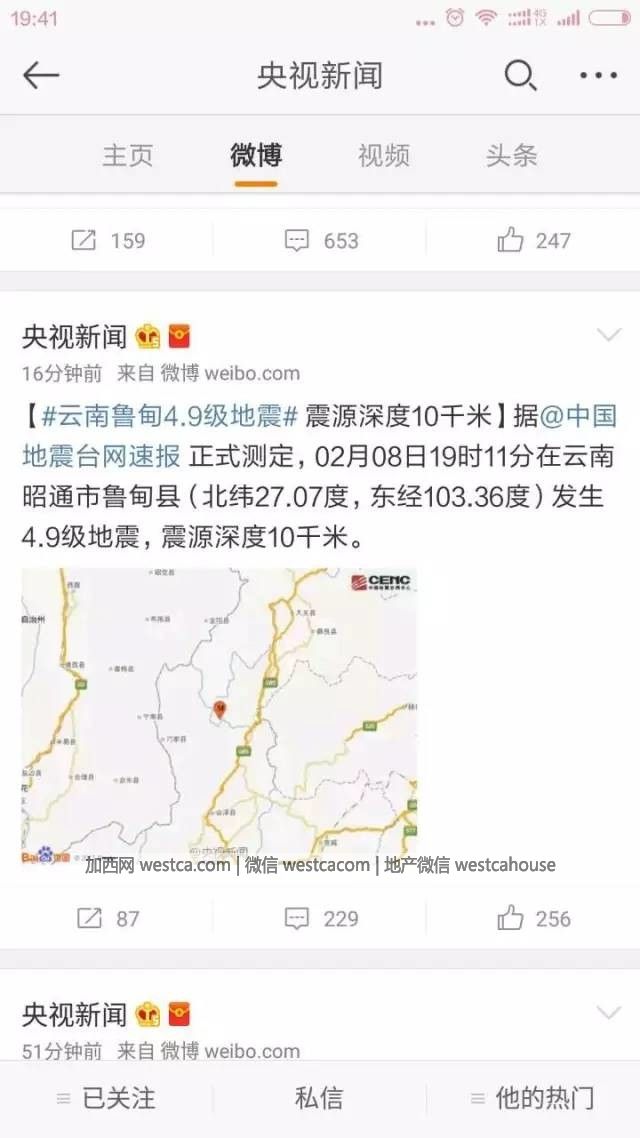Comment on the earthquake post with 229 comments
The height and width of the screenshot is (1138, 640).
(320, 918)
